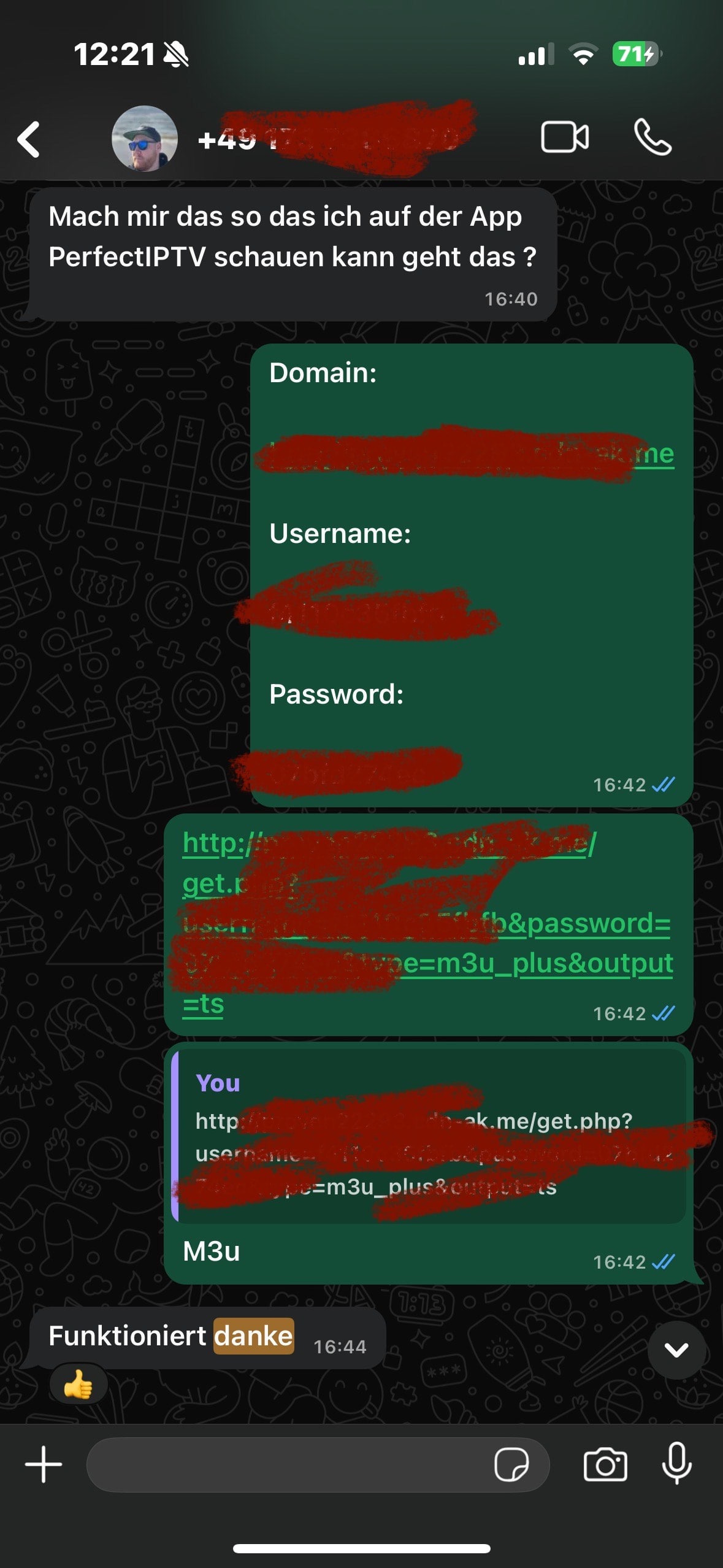Open the sticker picker
The height and width of the screenshot is (1568, 723).
click(511, 1465)
